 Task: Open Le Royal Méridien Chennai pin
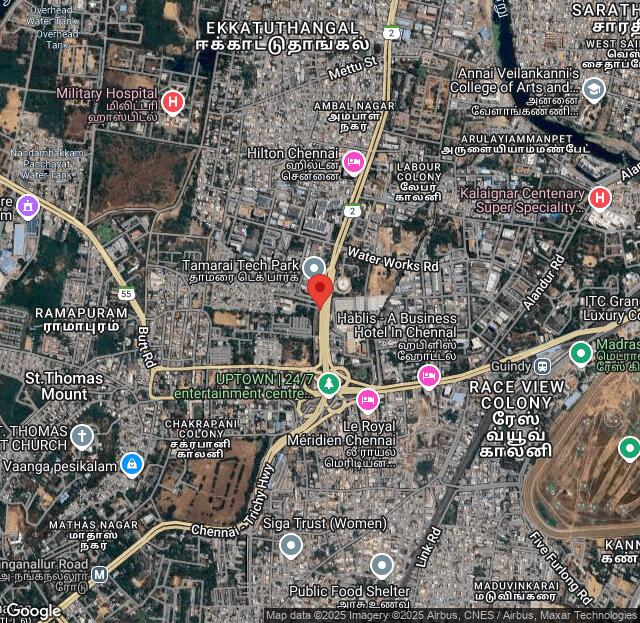coord(368,400)
